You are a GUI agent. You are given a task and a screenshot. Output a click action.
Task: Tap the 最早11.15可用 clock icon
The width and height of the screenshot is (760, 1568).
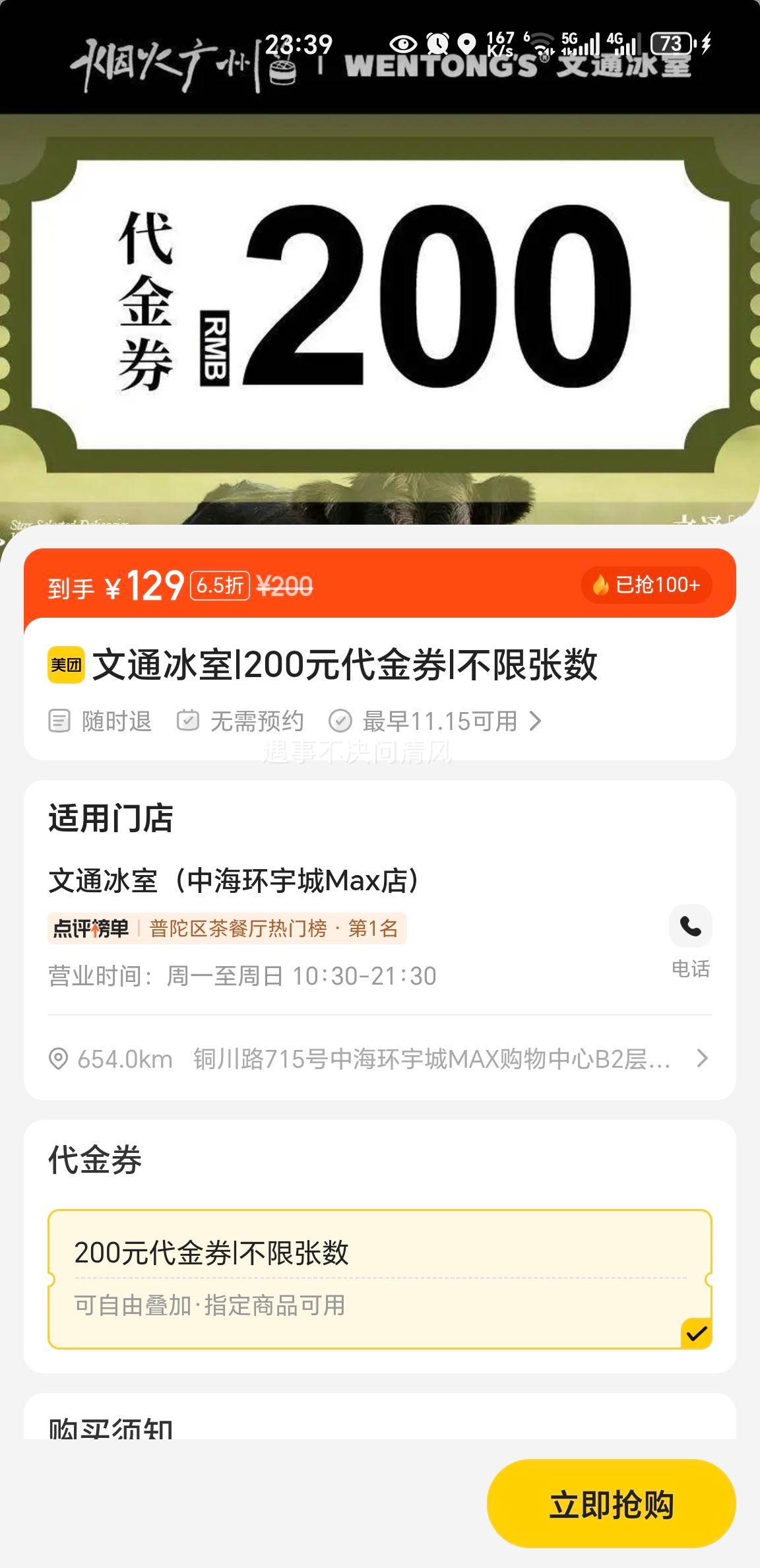[340, 722]
